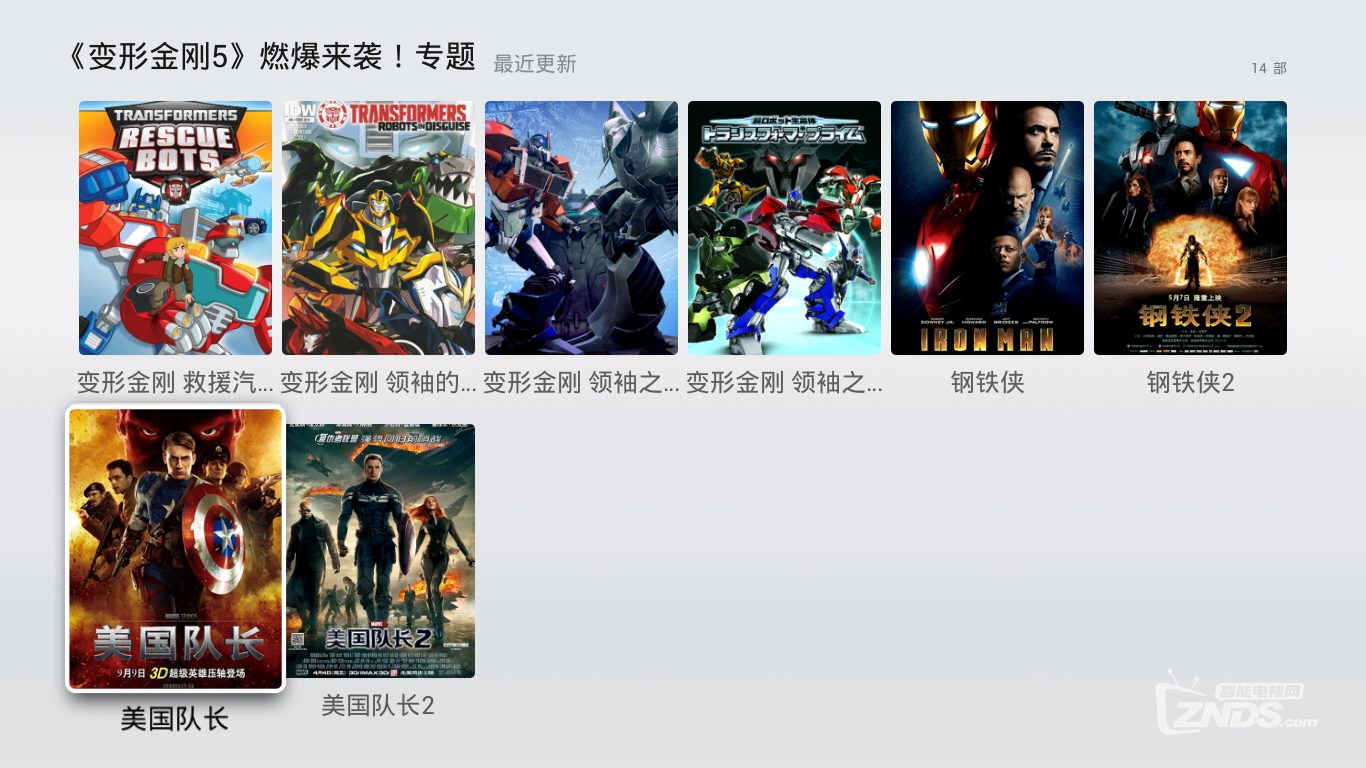The height and width of the screenshot is (768, 1366).
Task: Open the tile with Japanese Transformers Prime title
Action: 784,228
